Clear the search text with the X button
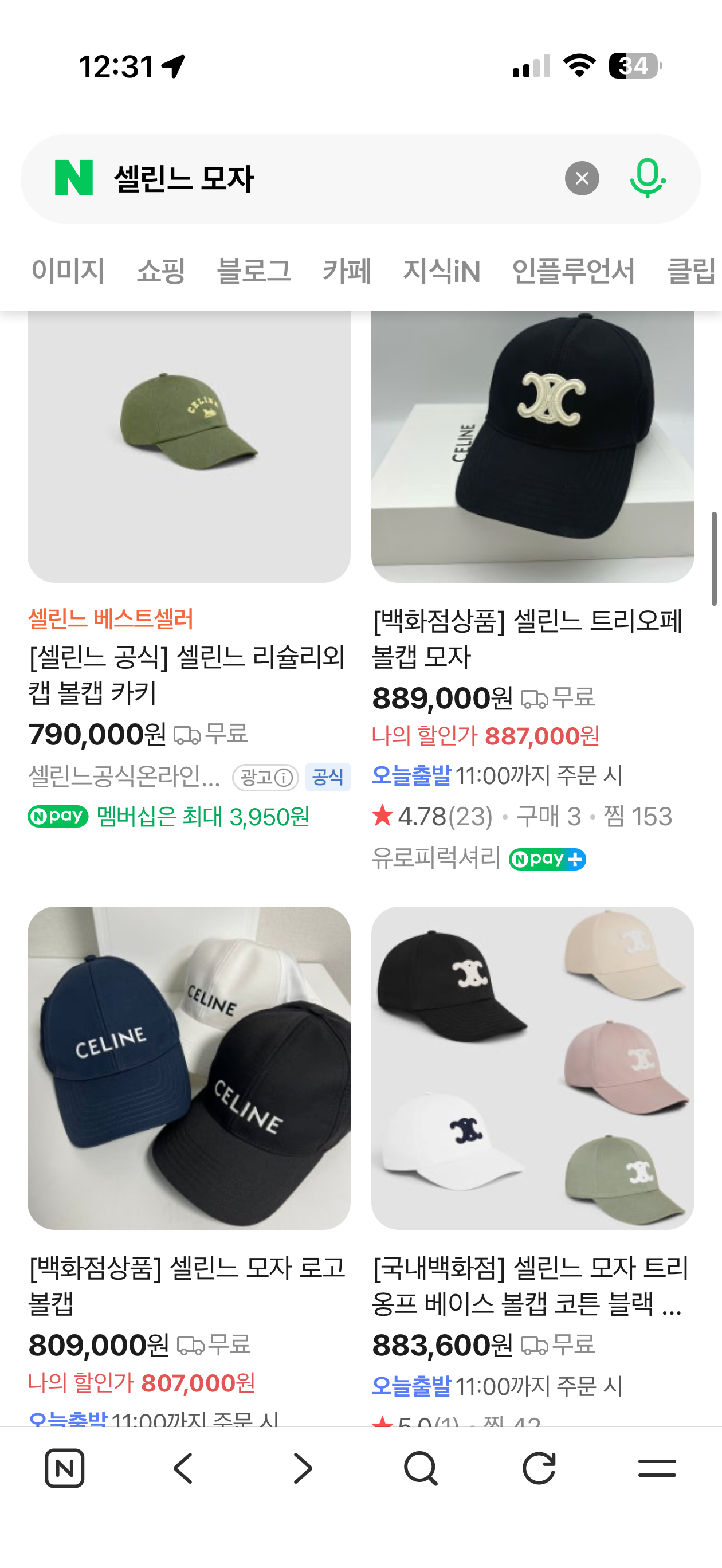Screen dimensions: 722x1568 (582, 178)
